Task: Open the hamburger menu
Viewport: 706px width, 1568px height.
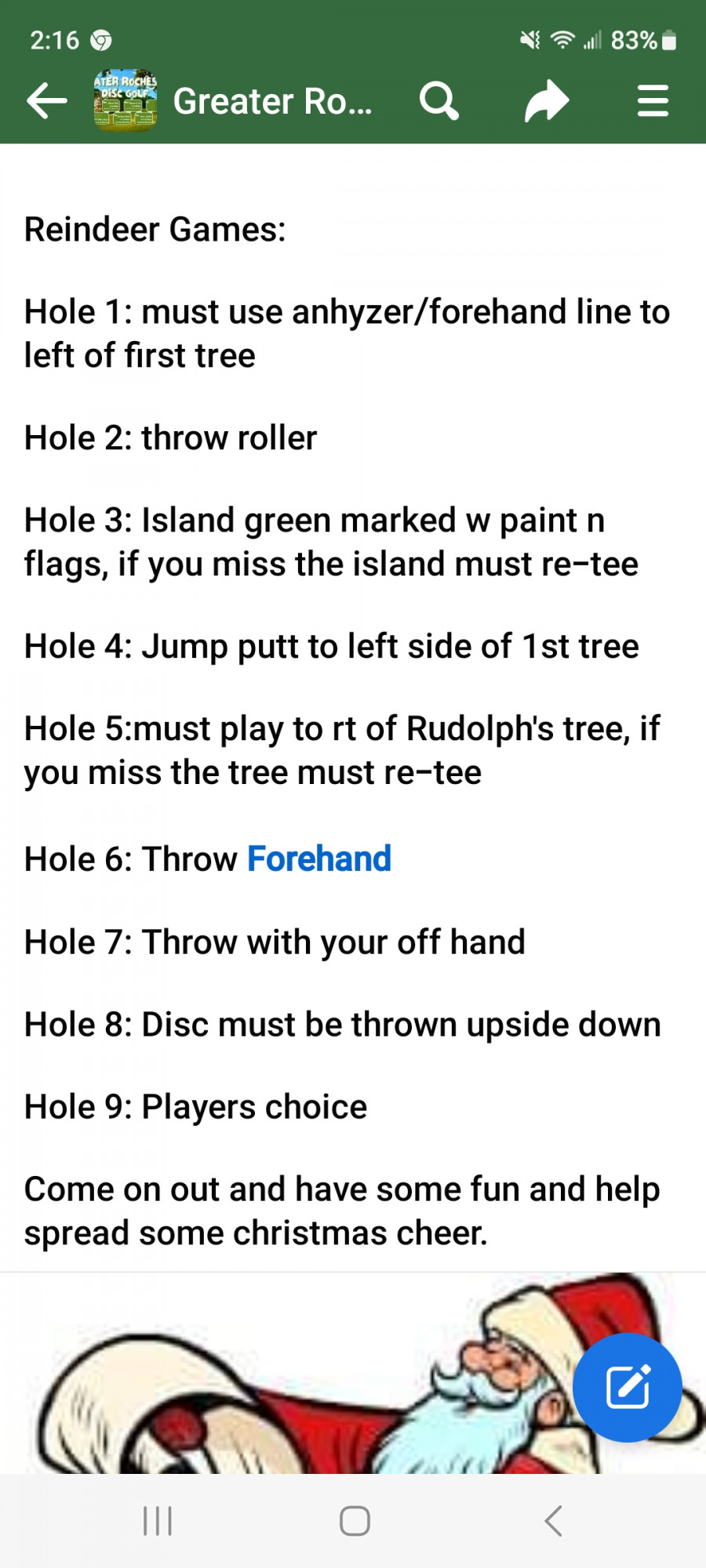Action: 653,101
